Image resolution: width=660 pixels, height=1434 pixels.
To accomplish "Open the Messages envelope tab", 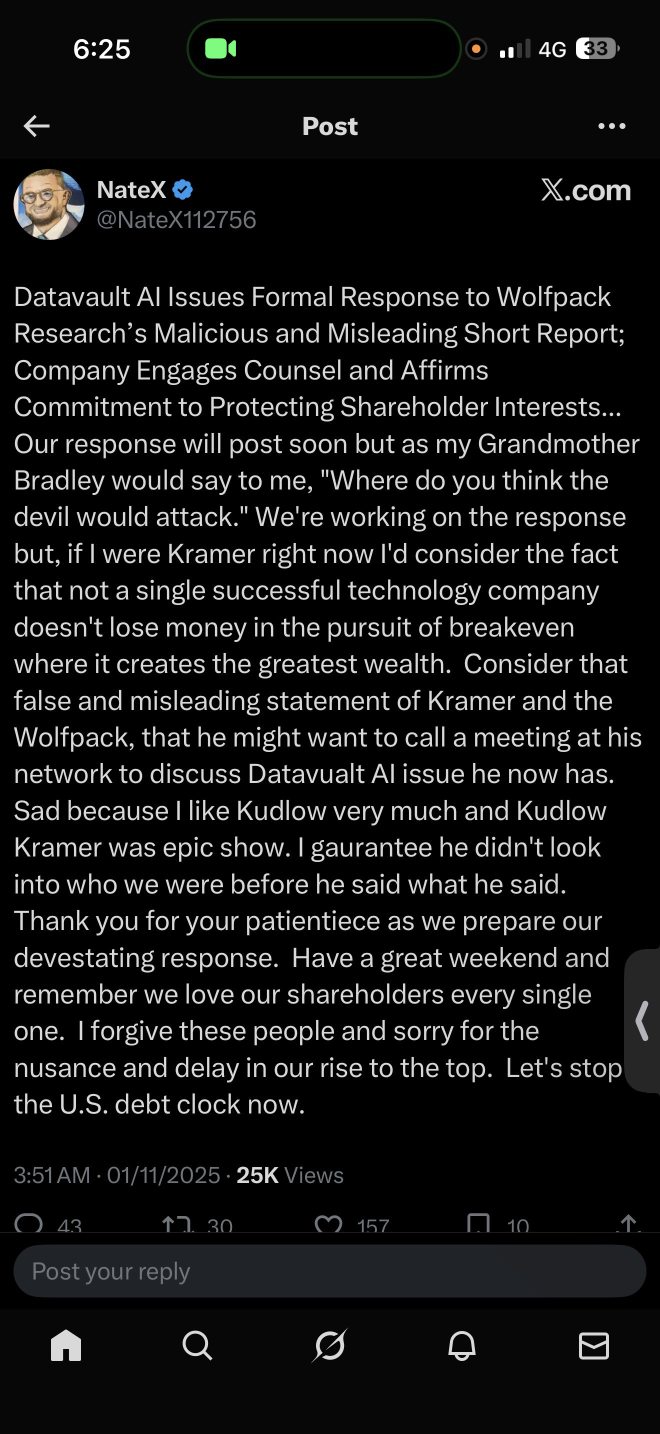I will pos(593,1346).
